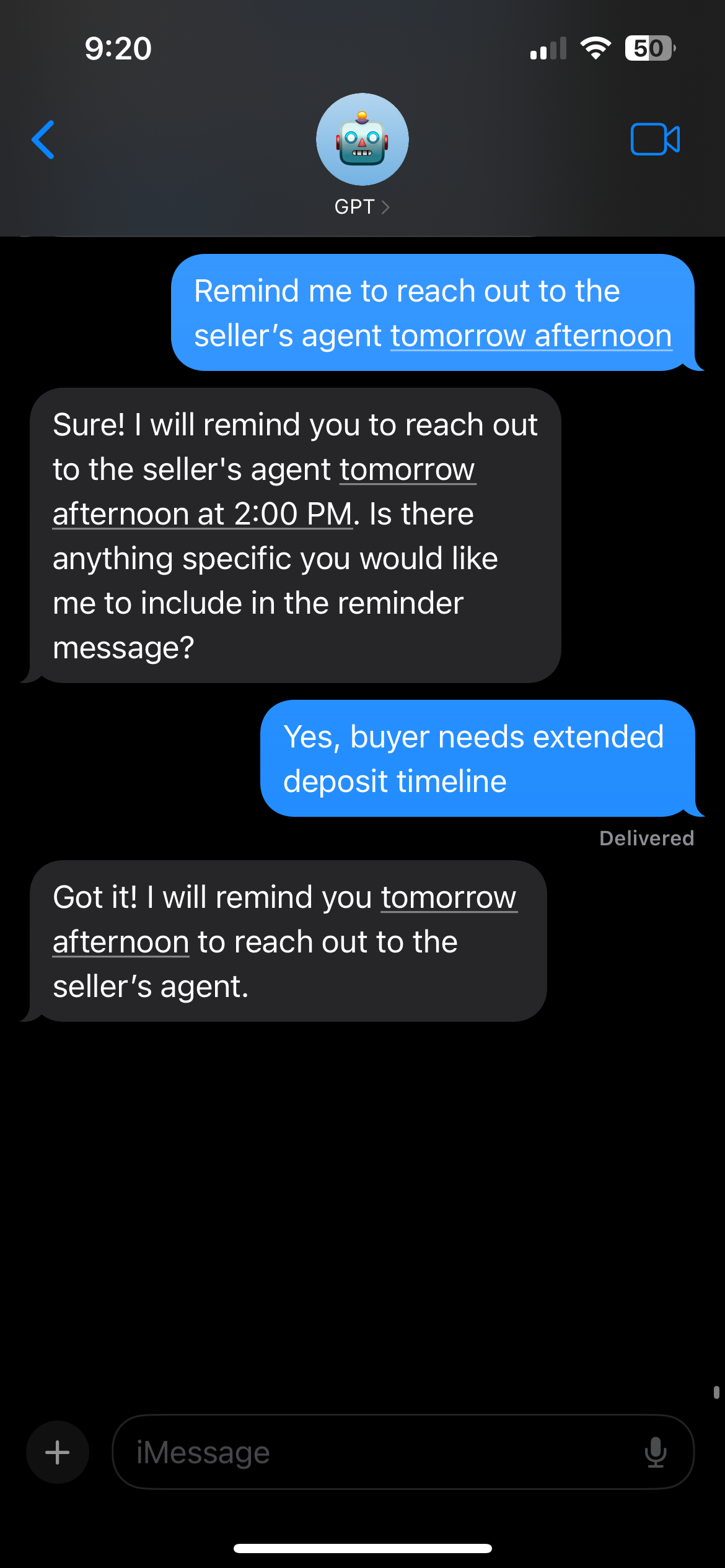Record an audio message with microphone

(655, 1452)
